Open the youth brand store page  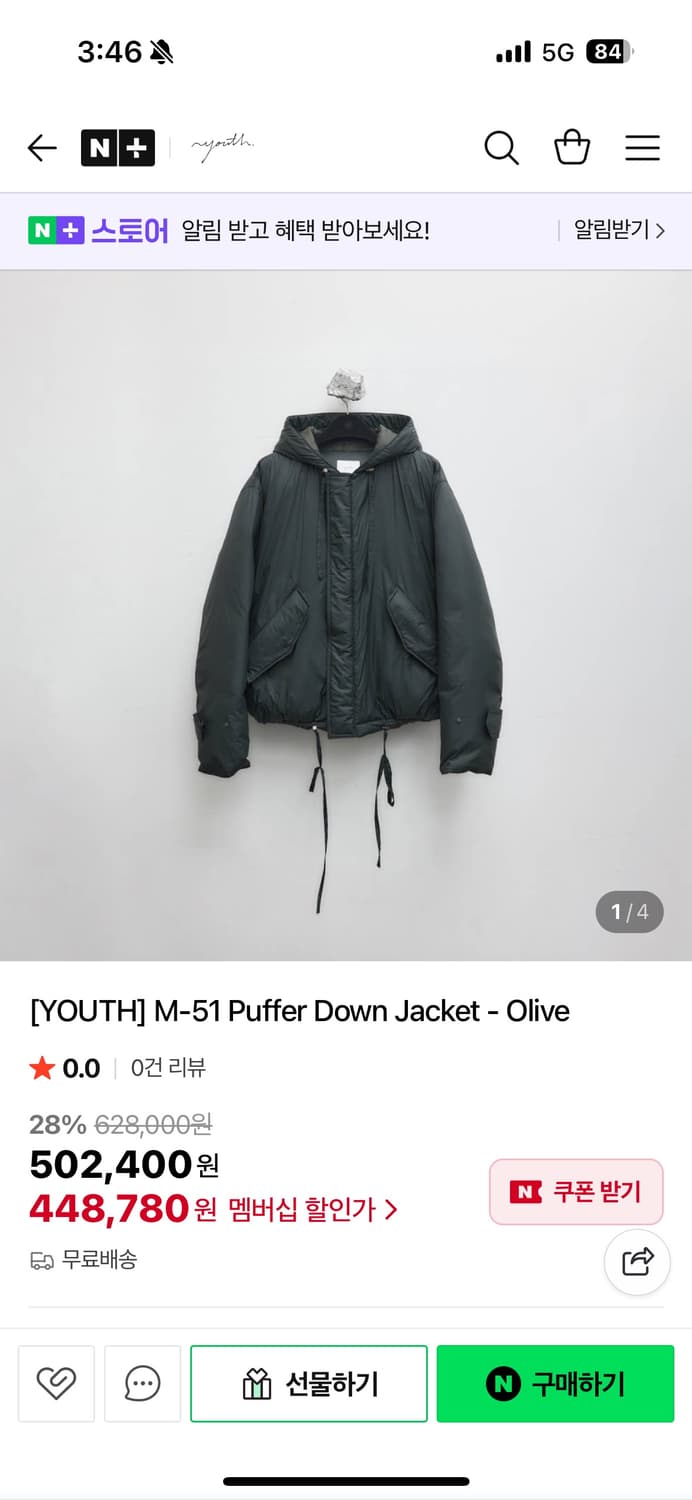tap(222, 149)
